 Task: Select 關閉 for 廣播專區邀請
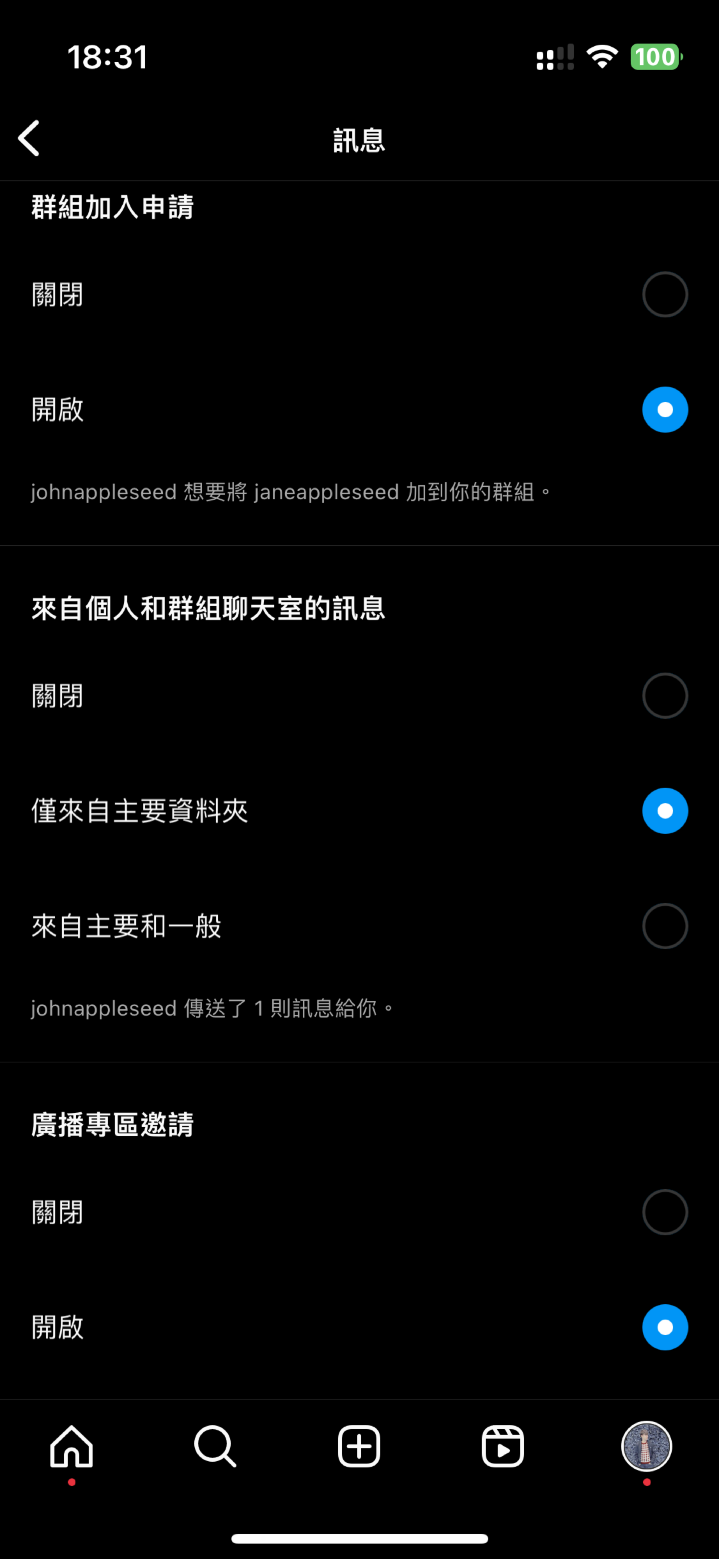pos(664,1212)
